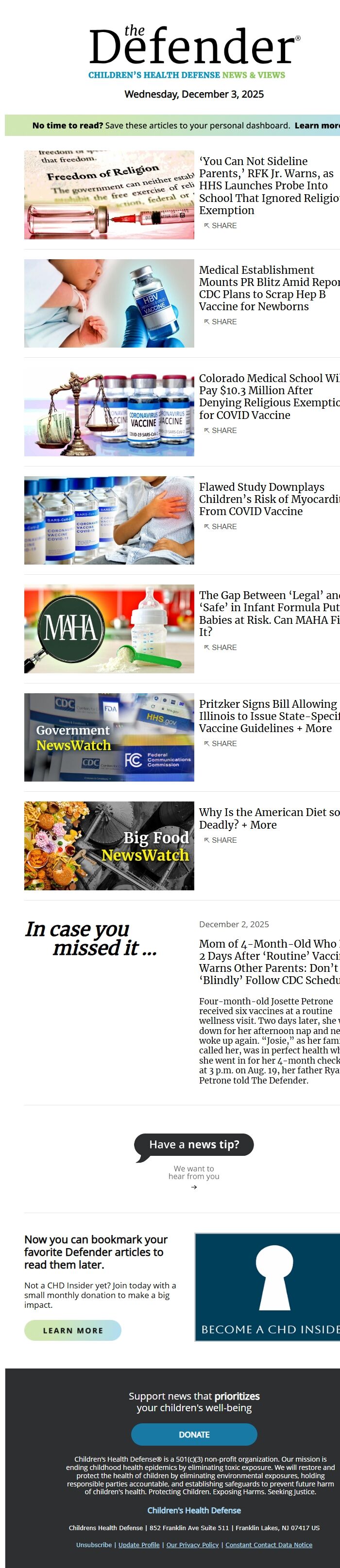Open the MAHA infant formula image
The width and height of the screenshot is (340, 1568).
pos(109,629)
